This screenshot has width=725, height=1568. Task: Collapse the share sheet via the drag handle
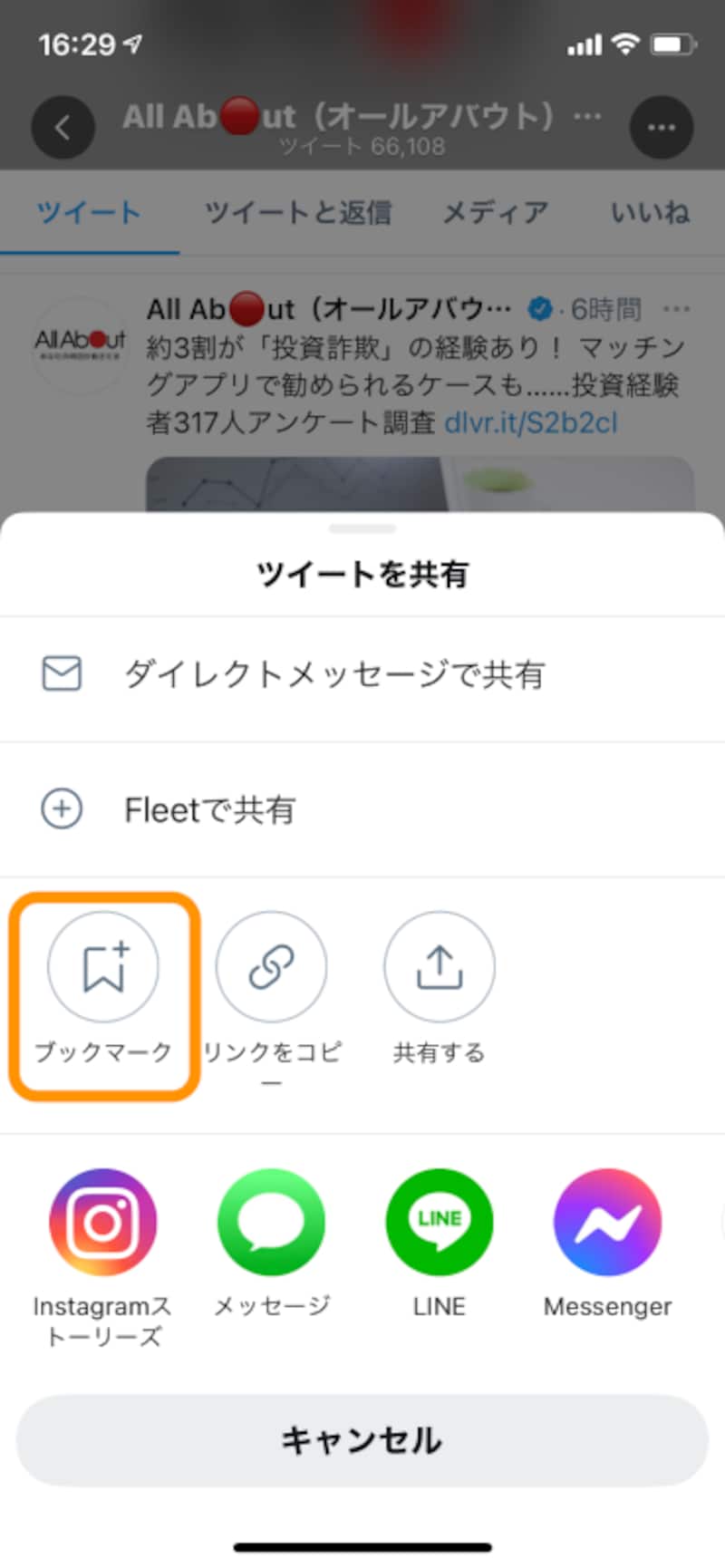pos(362,528)
